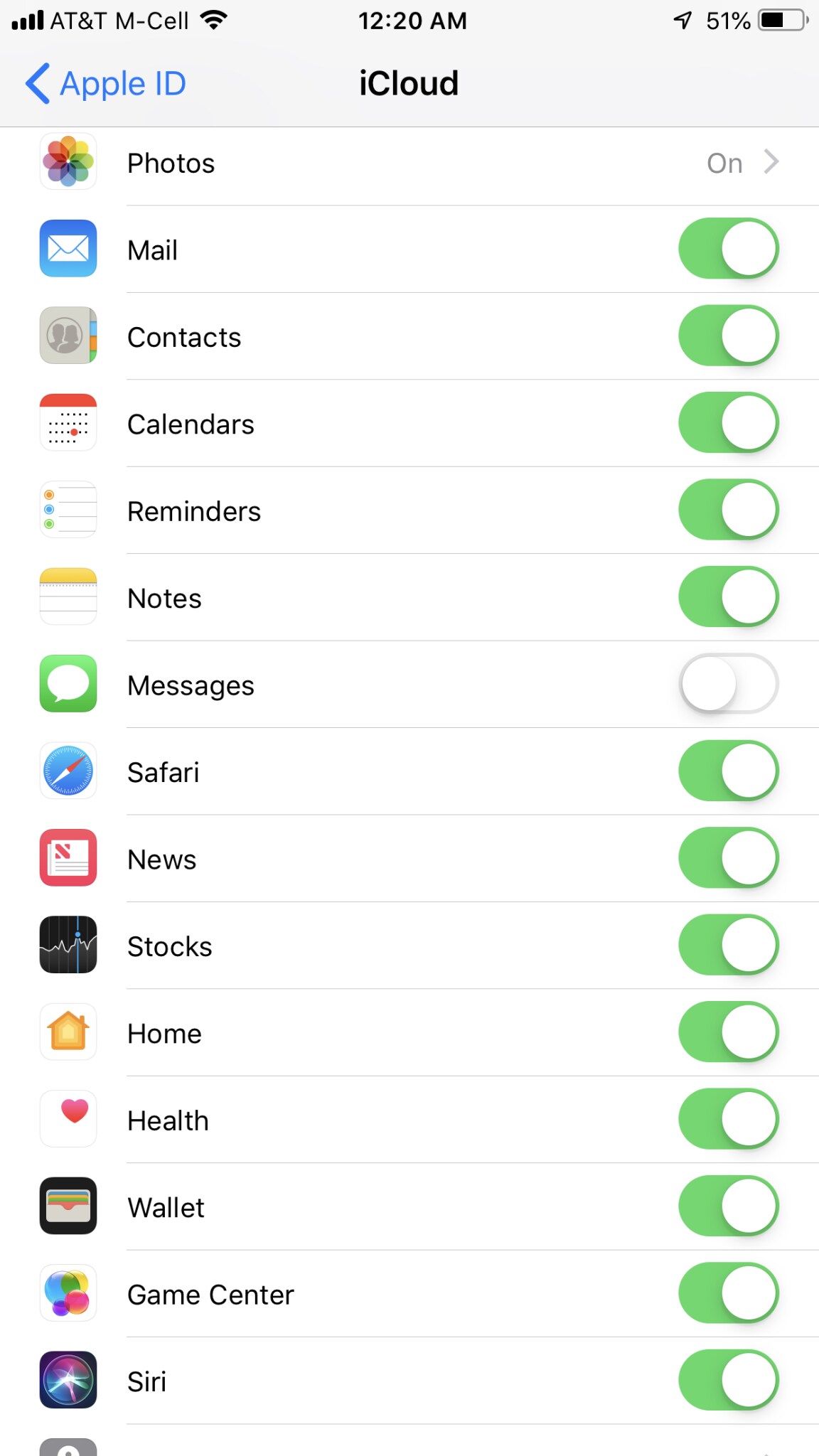Screen dimensions: 819x1456
Task: Tap the News row label
Action: tap(161, 859)
